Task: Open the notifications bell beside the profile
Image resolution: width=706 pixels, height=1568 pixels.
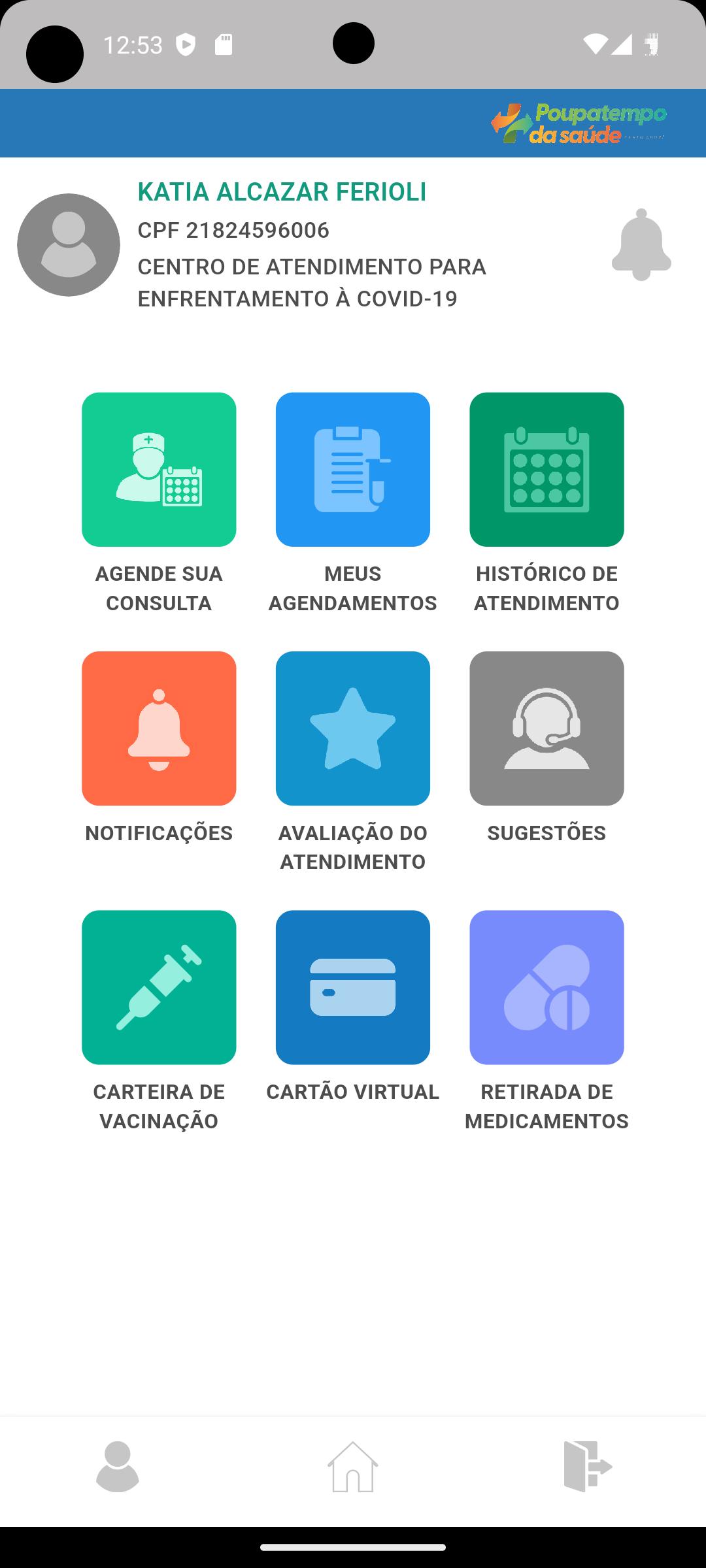Action: (641, 245)
